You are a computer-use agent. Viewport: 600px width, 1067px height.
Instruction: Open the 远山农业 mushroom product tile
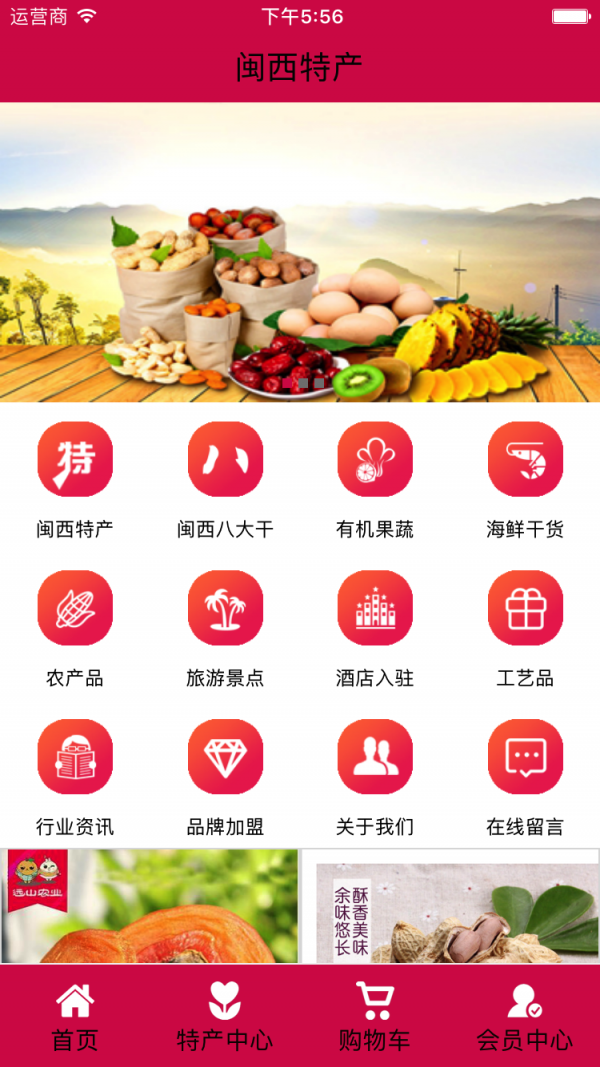[150, 907]
